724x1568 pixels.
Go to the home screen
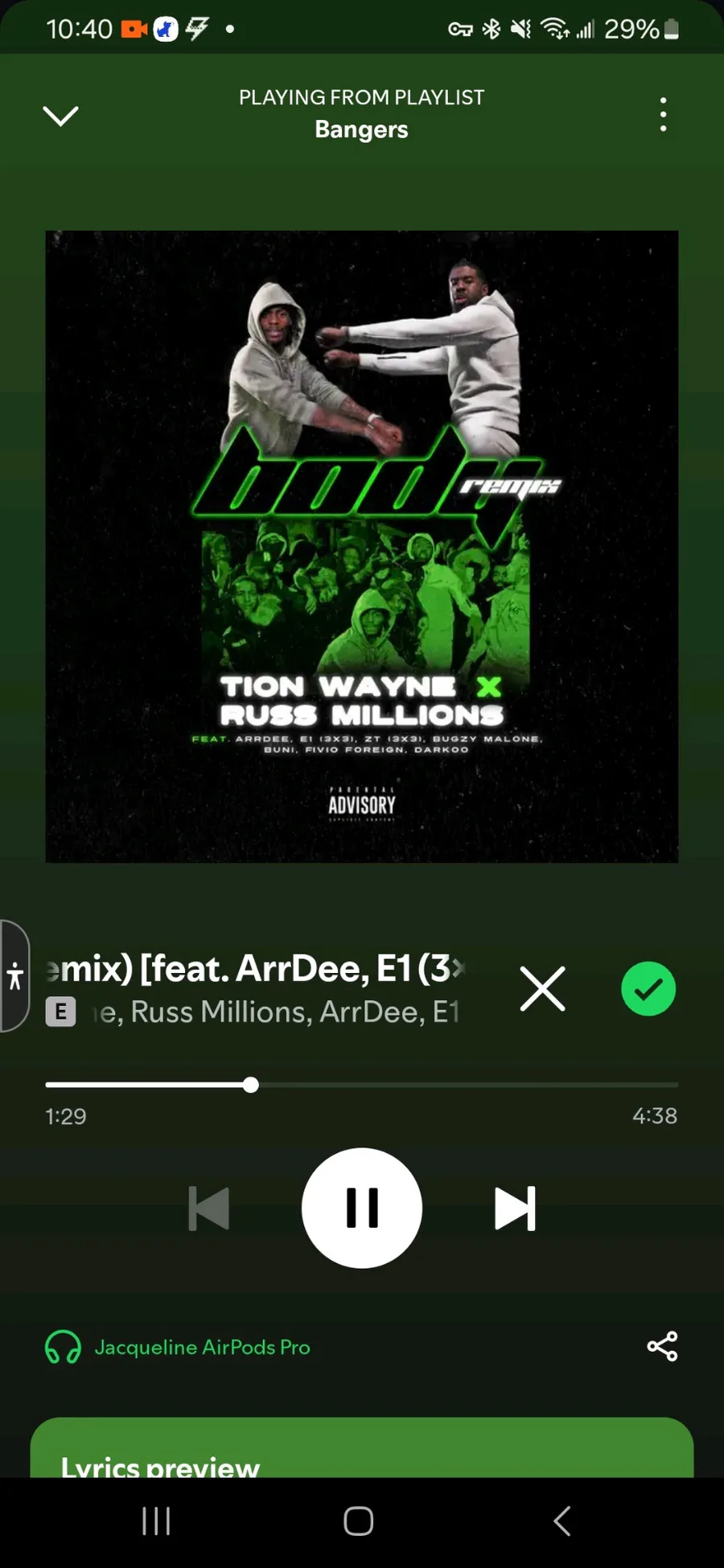point(358,1521)
